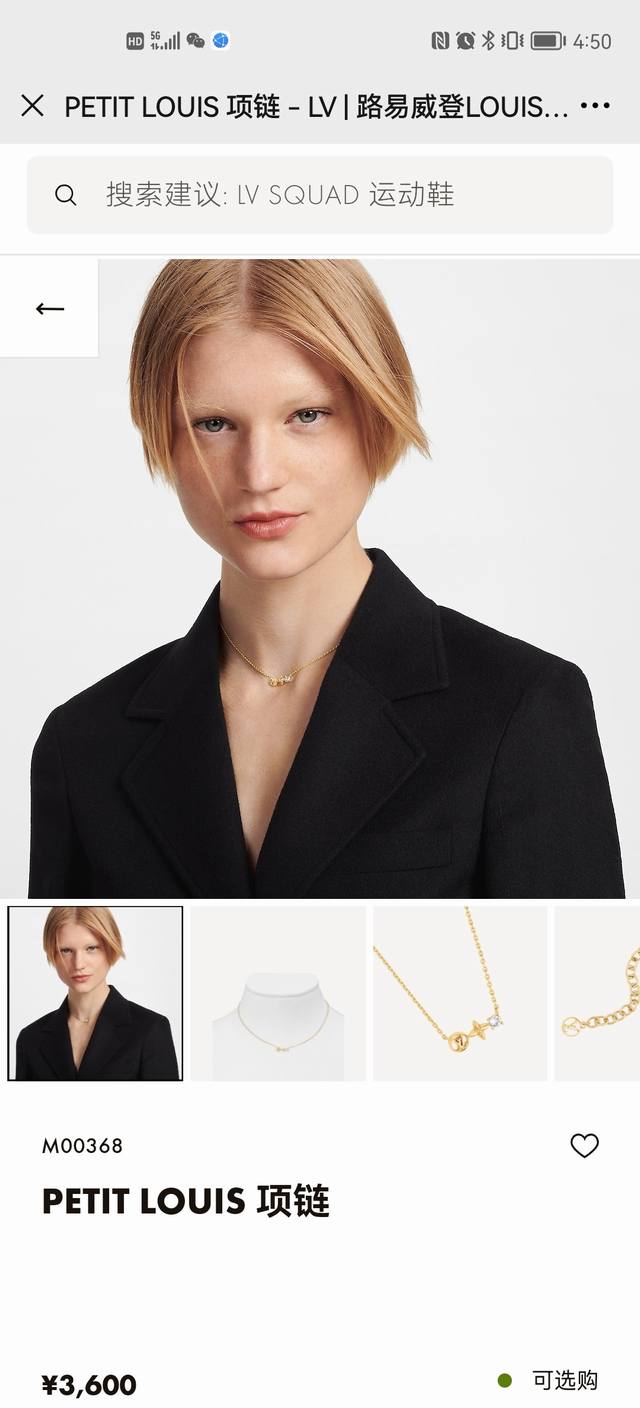Close the web page with the X
This screenshot has height=1408, width=640.
coord(32,106)
